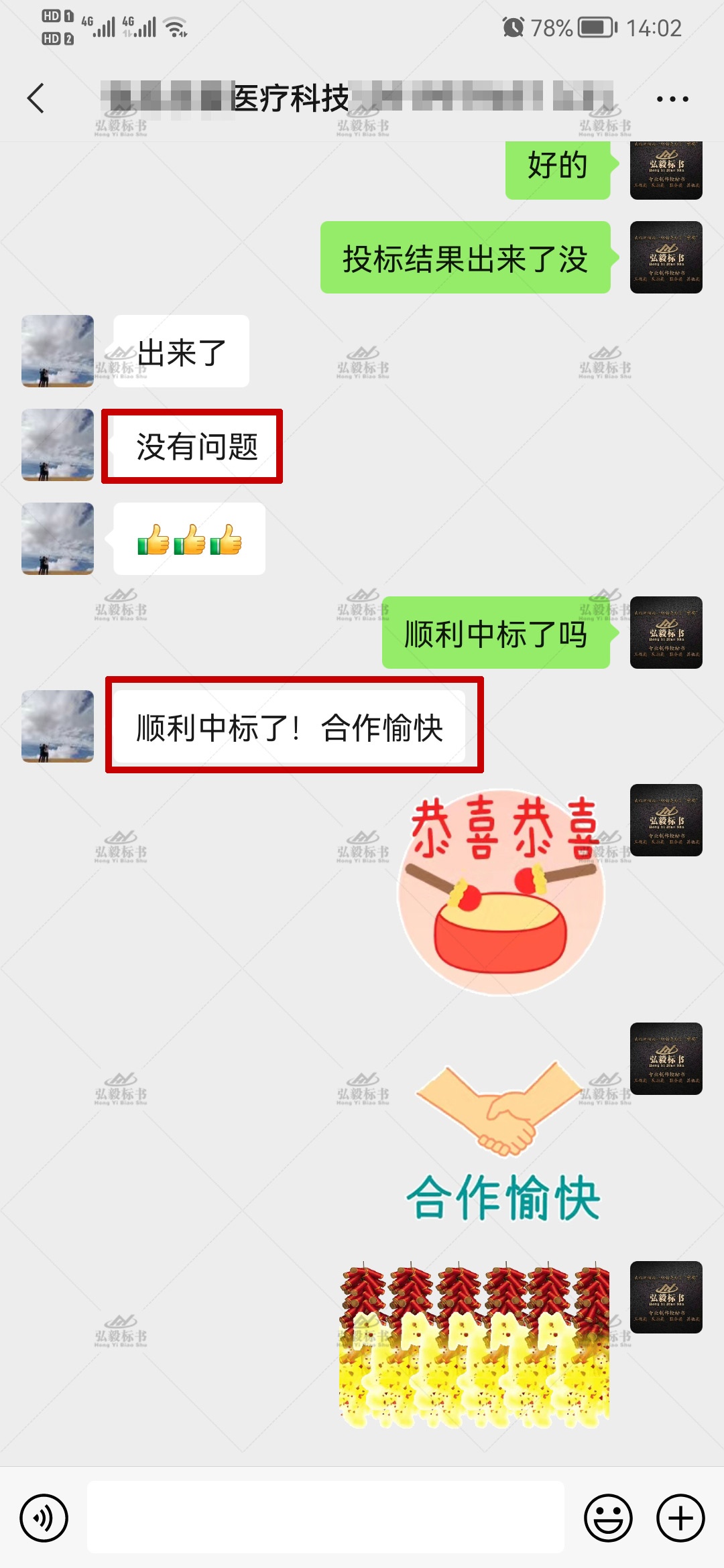View the firecrackers sticker
The height and width of the screenshot is (1568, 724).
(x=475, y=1346)
